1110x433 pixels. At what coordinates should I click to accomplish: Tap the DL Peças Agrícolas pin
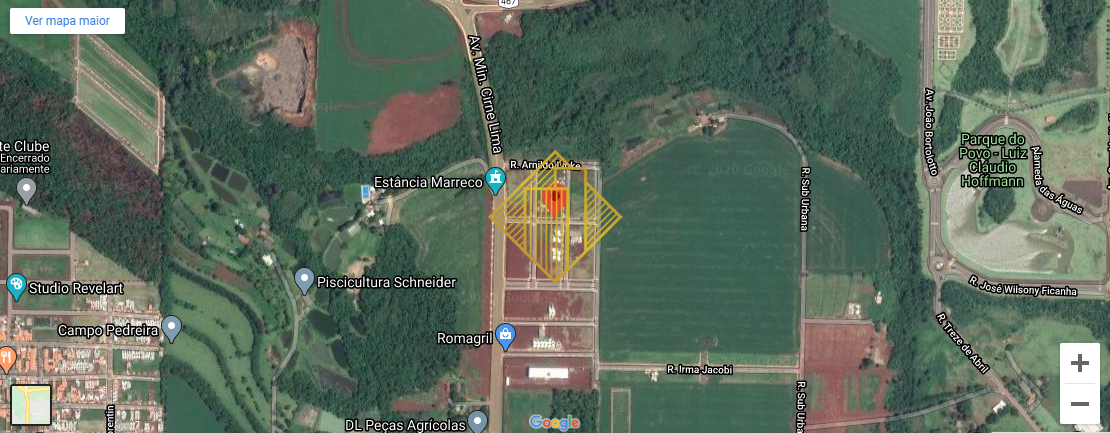tap(478, 421)
